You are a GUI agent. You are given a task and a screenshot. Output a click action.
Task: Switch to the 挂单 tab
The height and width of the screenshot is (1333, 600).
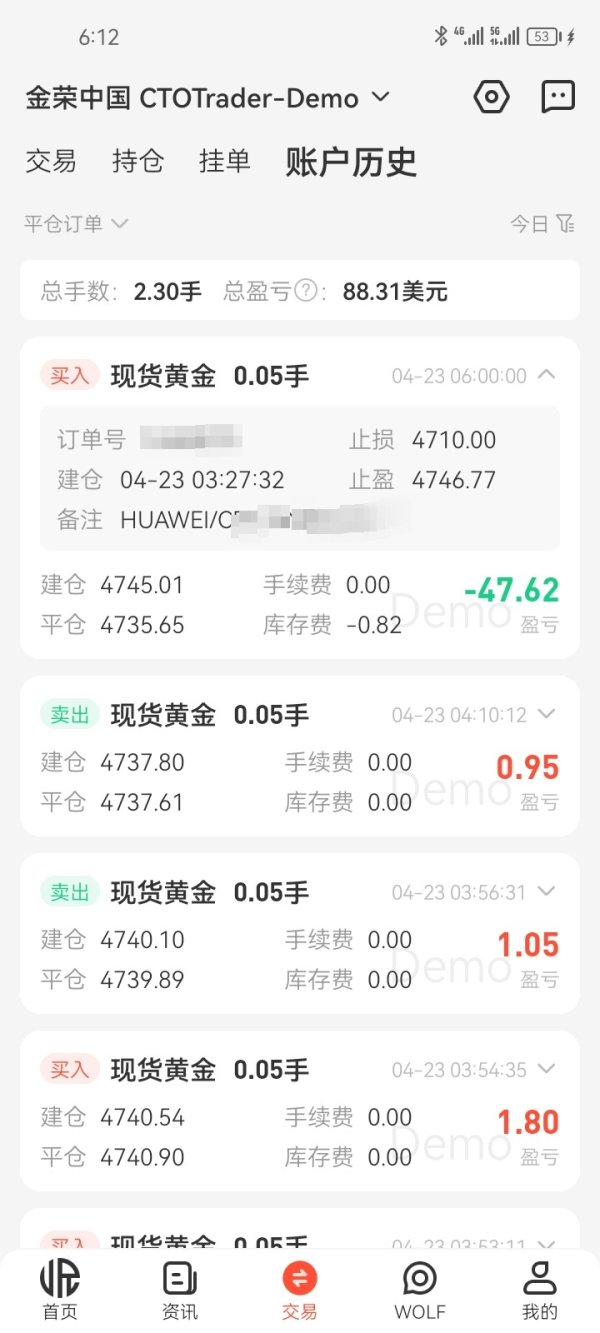pos(225,161)
